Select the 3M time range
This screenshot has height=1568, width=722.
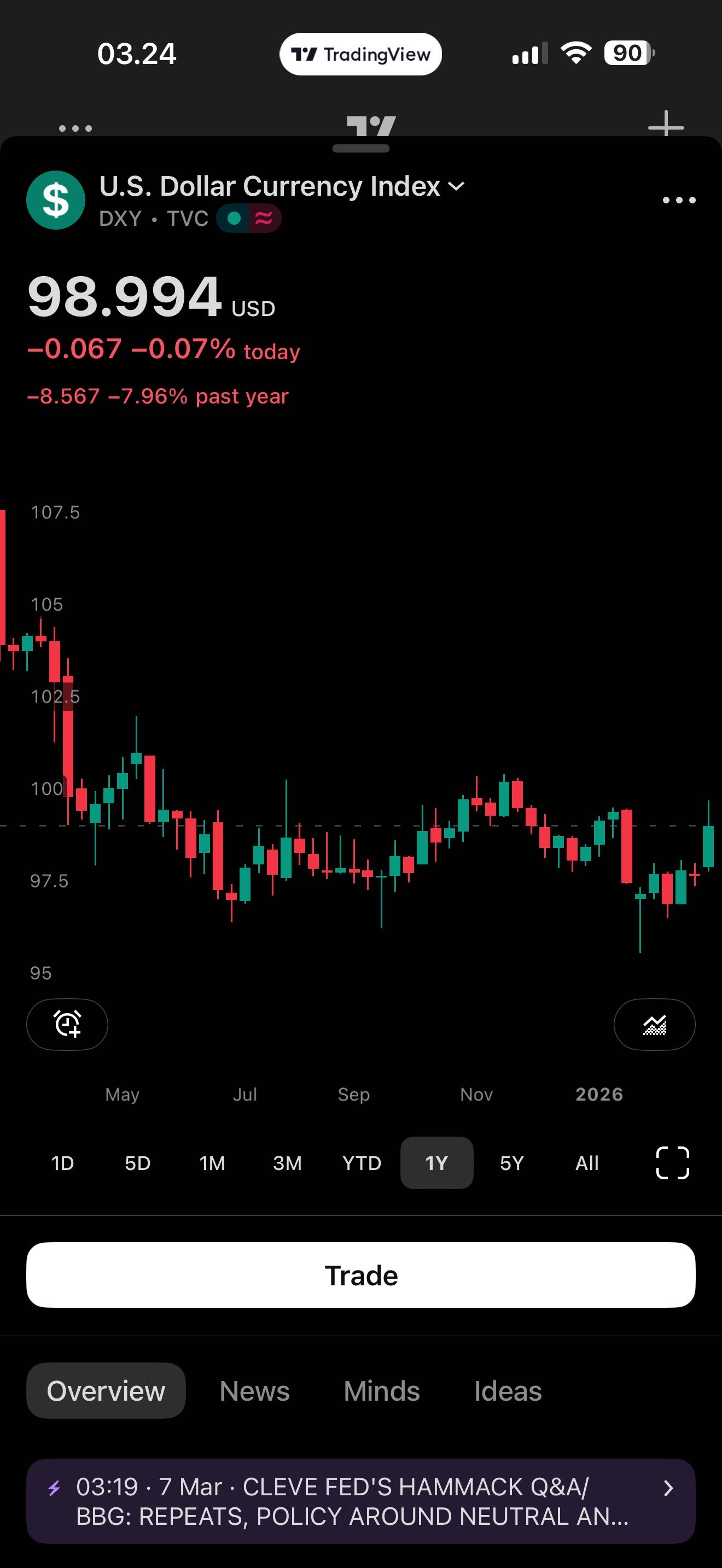tap(287, 1163)
